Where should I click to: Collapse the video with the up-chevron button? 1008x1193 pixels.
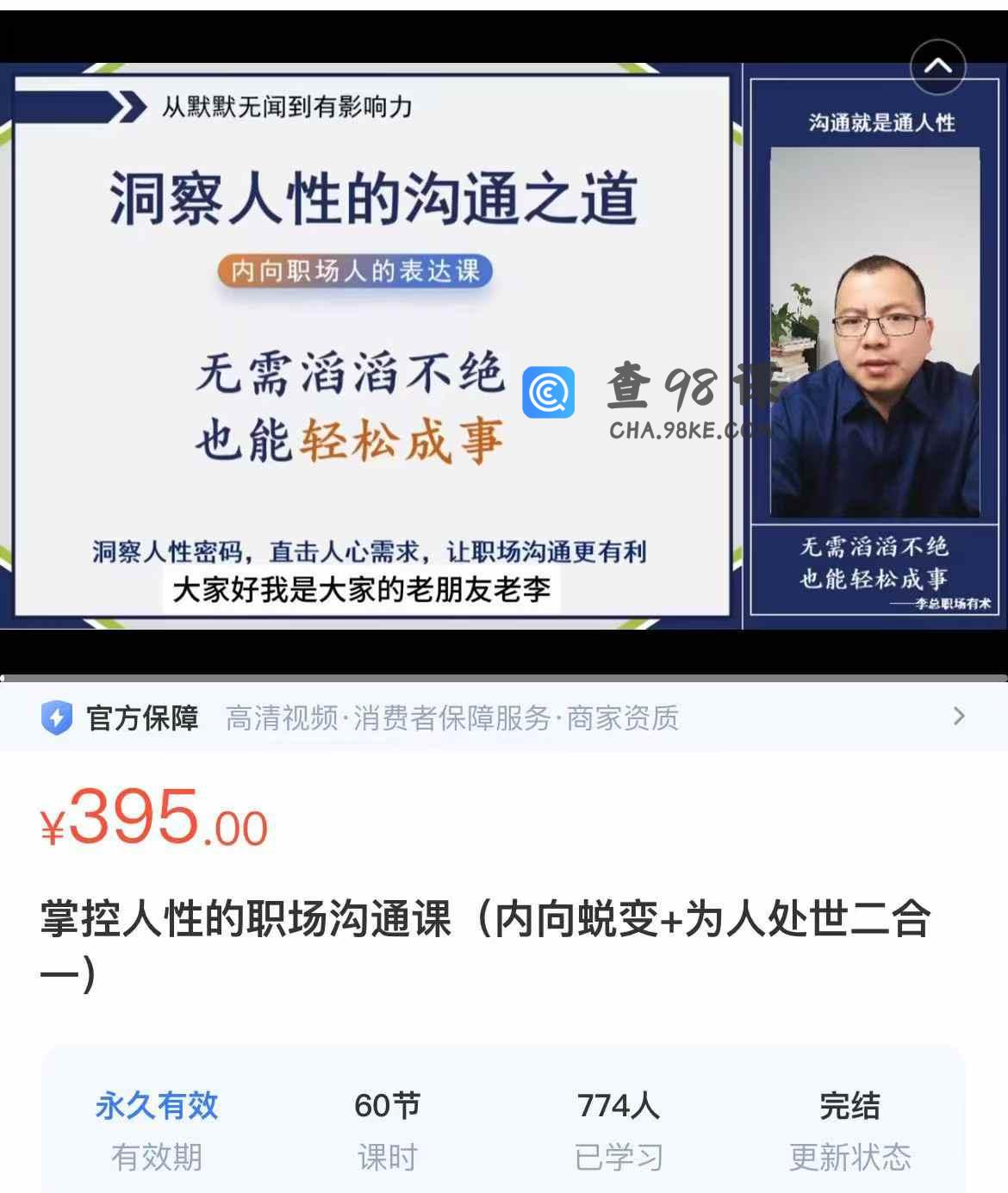click(937, 66)
